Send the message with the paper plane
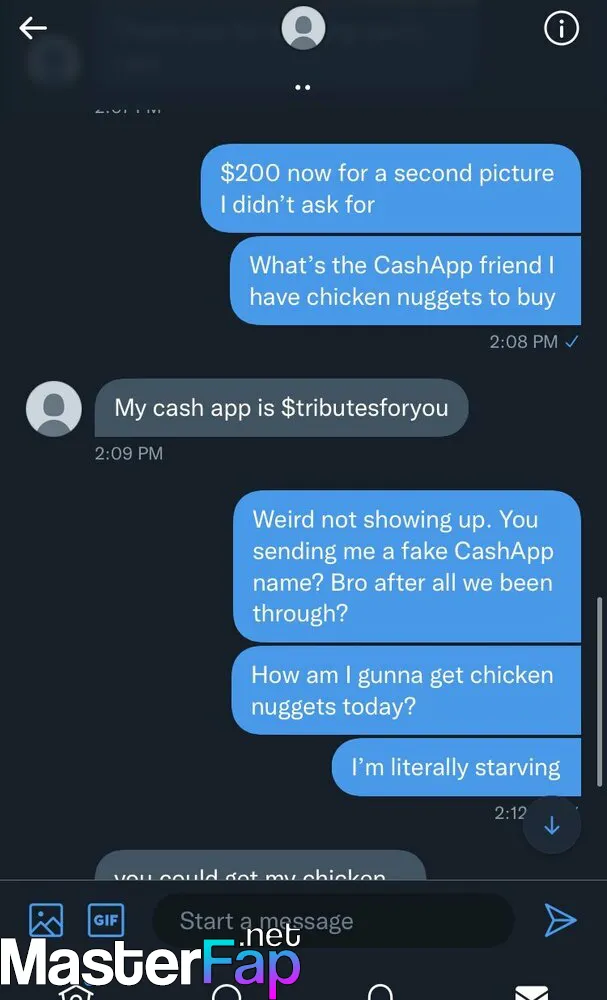 point(560,920)
